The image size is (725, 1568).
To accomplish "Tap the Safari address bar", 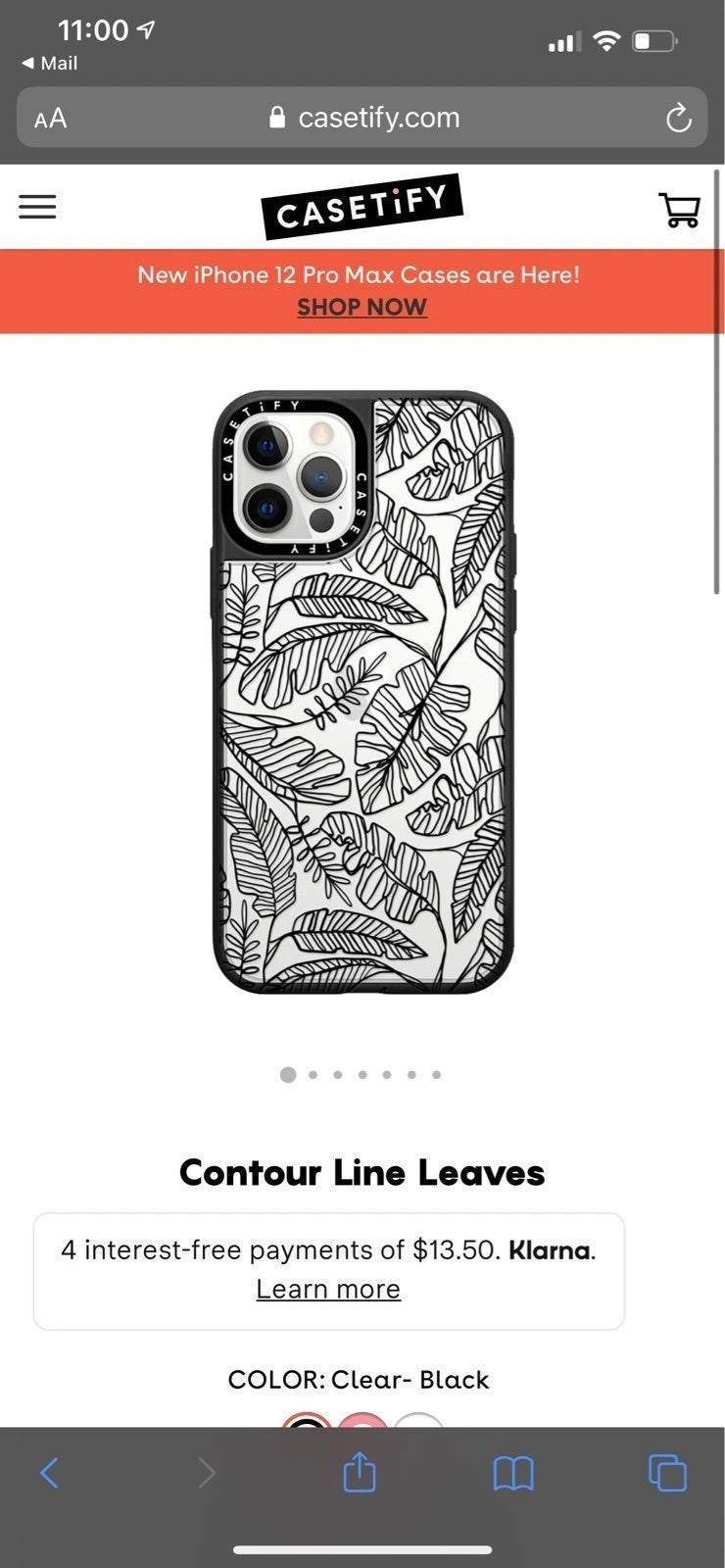I will pos(362,118).
